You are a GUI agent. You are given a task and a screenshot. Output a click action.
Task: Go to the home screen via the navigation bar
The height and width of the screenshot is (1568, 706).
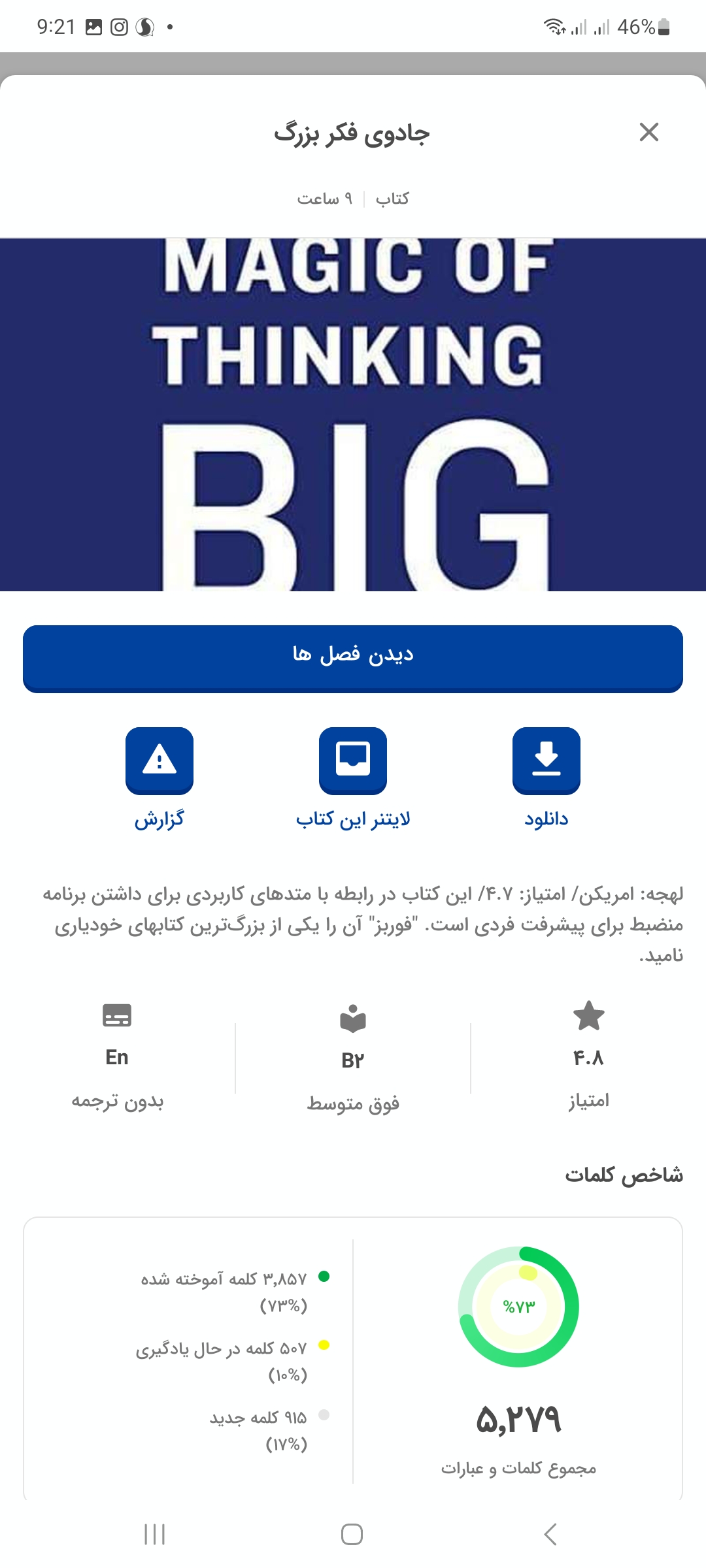(x=352, y=1534)
